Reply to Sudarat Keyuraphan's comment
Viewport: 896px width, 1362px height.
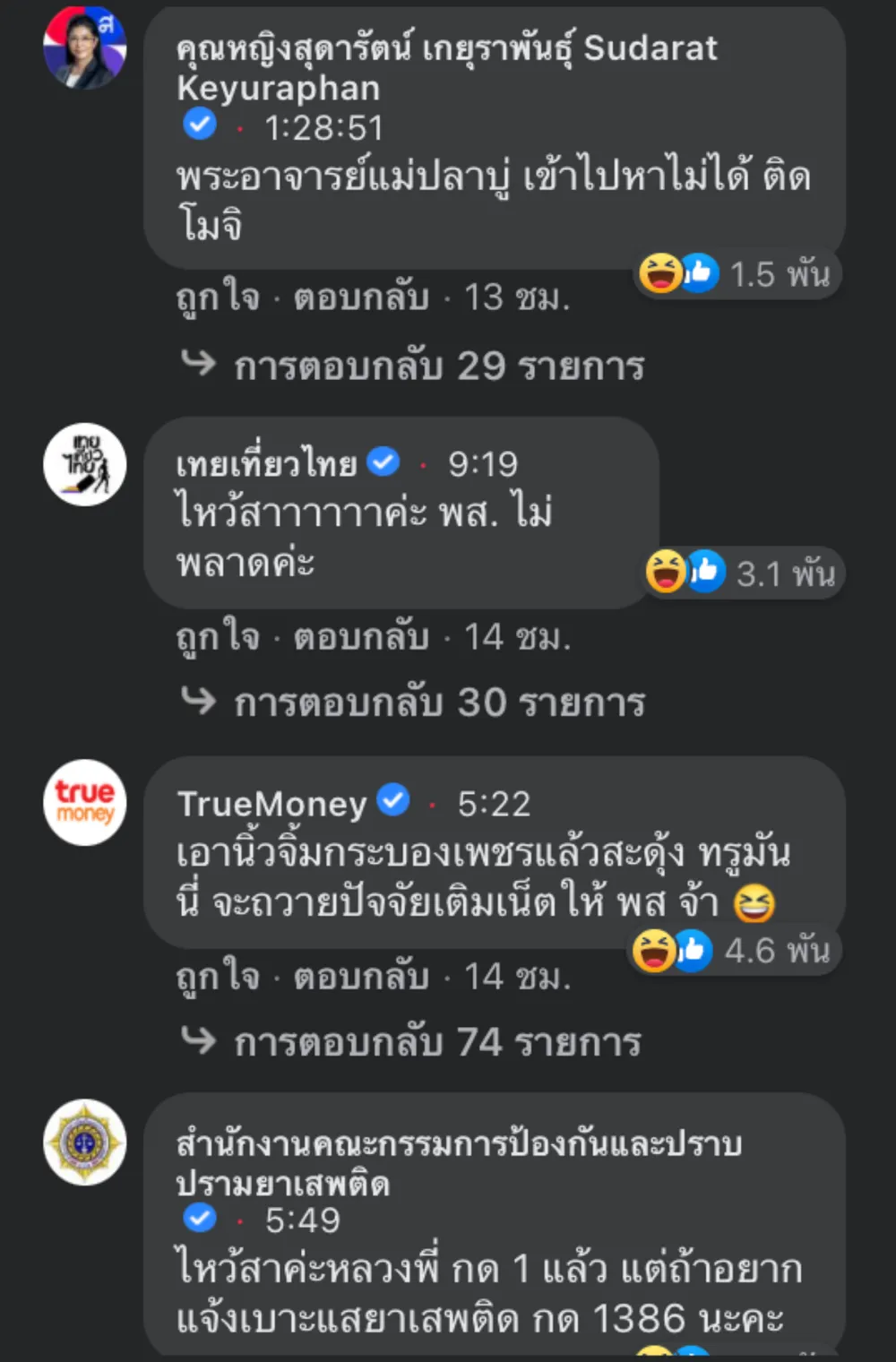361,297
